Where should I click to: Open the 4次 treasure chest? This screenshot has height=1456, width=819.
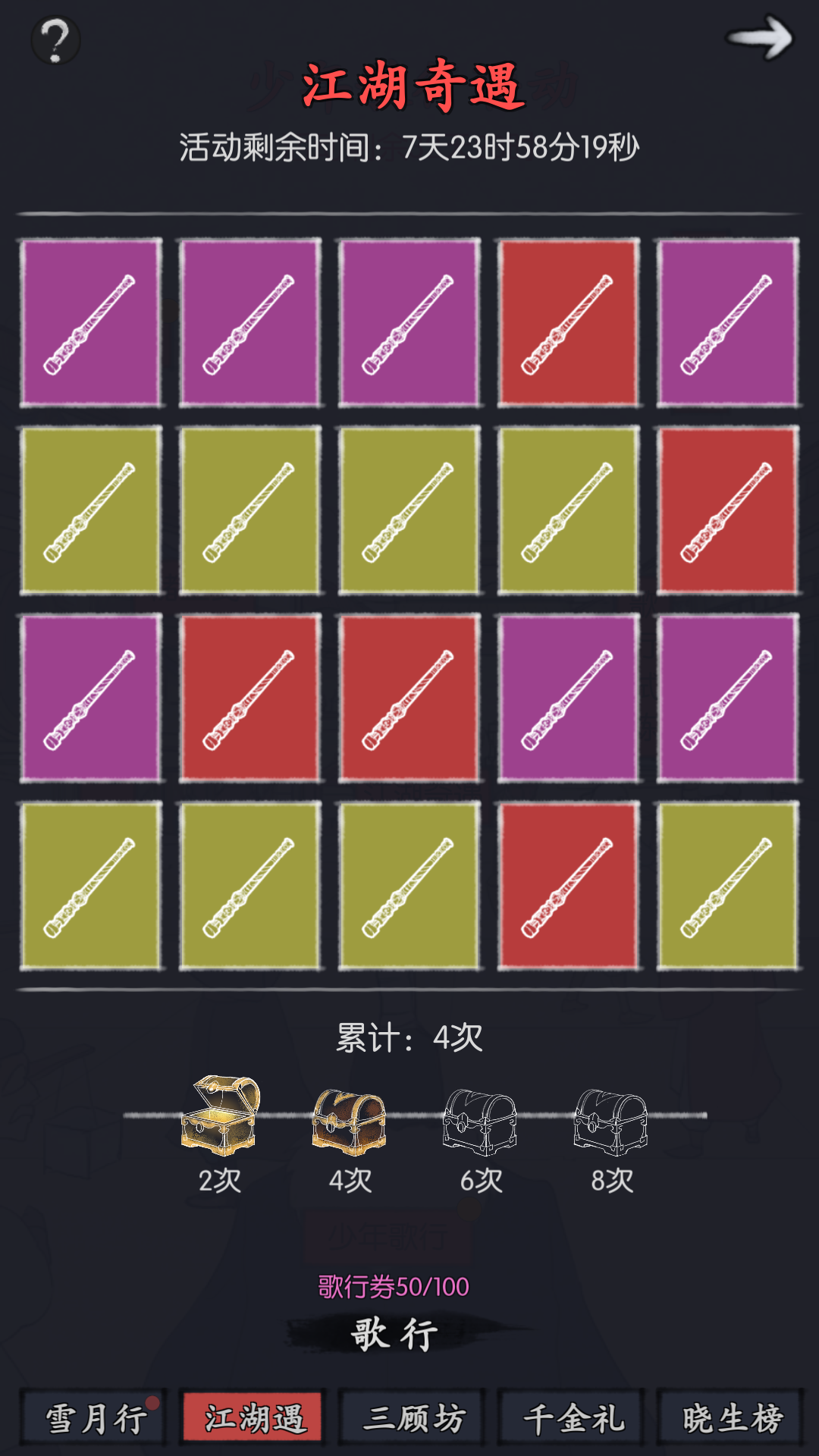tap(350, 1122)
